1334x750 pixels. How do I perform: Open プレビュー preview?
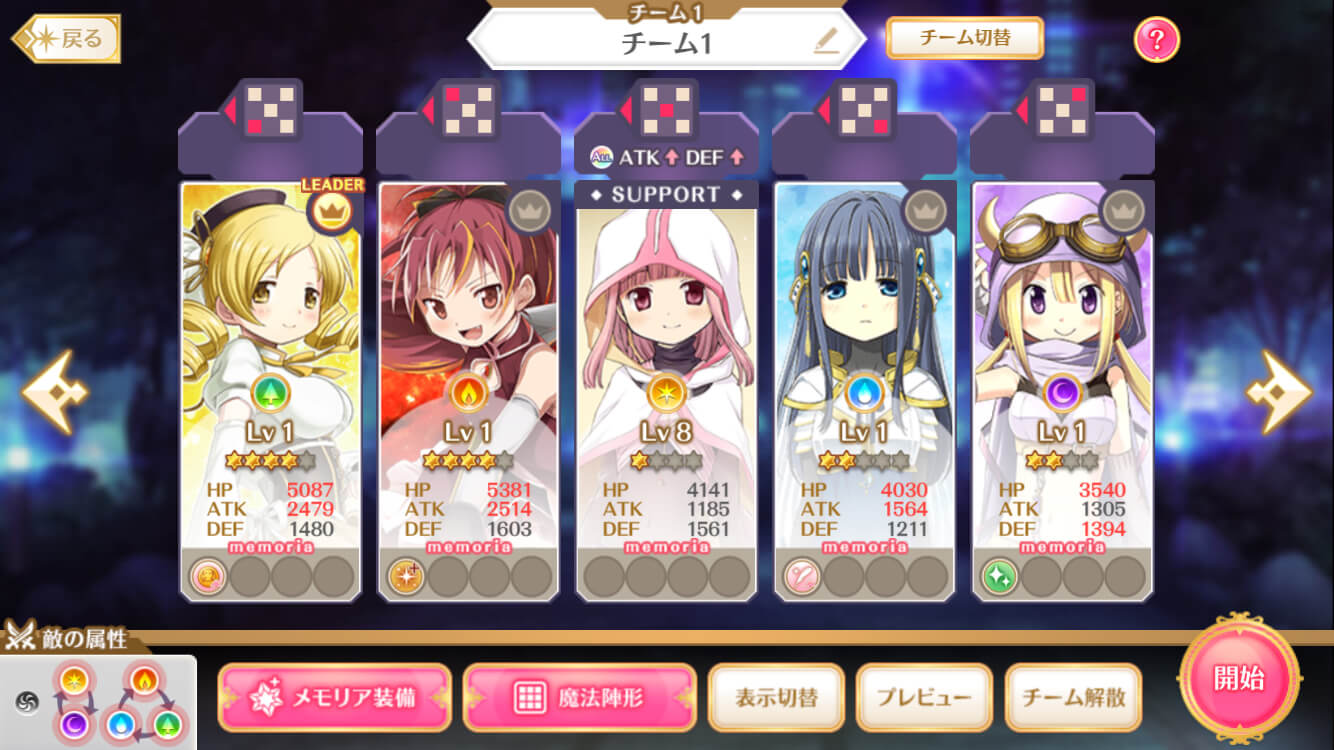(925, 697)
